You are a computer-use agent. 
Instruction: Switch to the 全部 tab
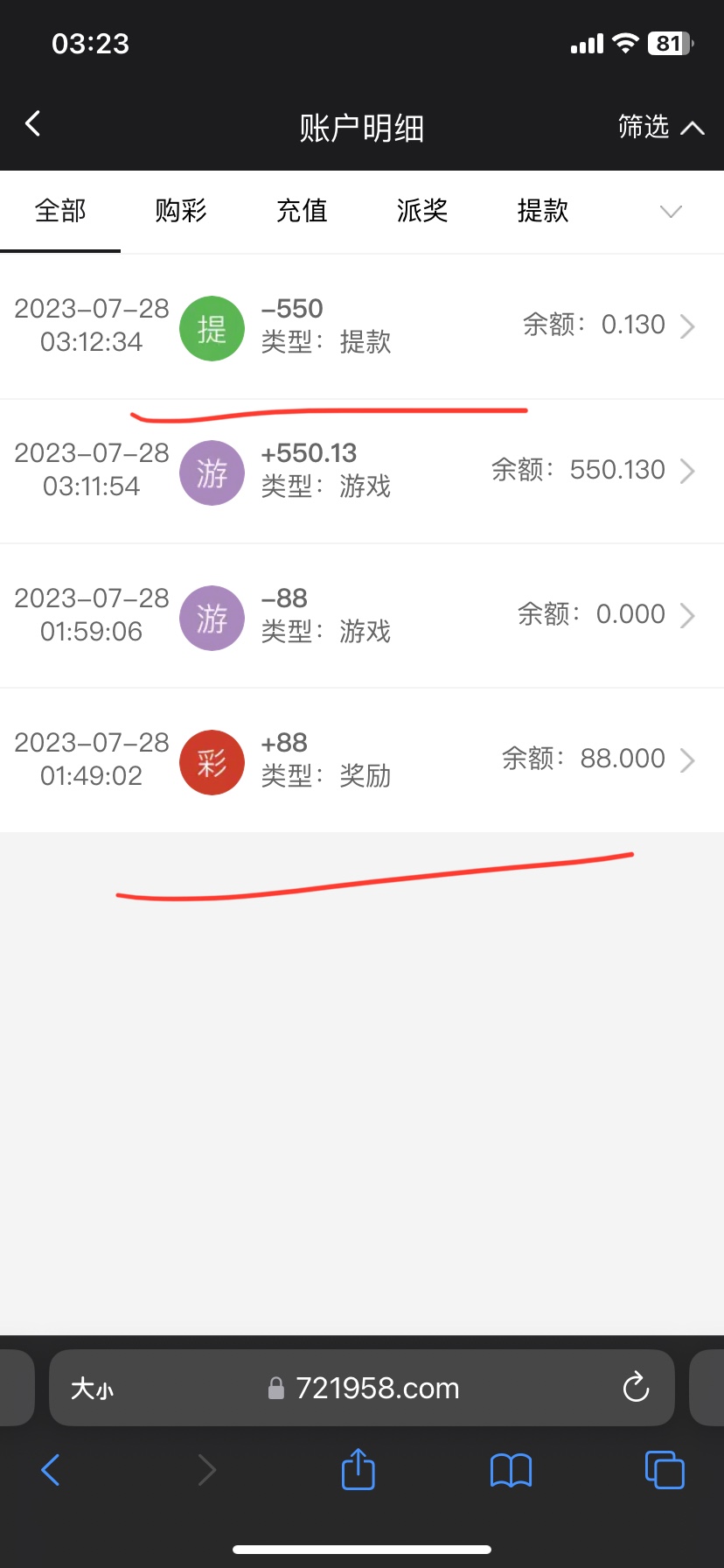[x=60, y=211]
